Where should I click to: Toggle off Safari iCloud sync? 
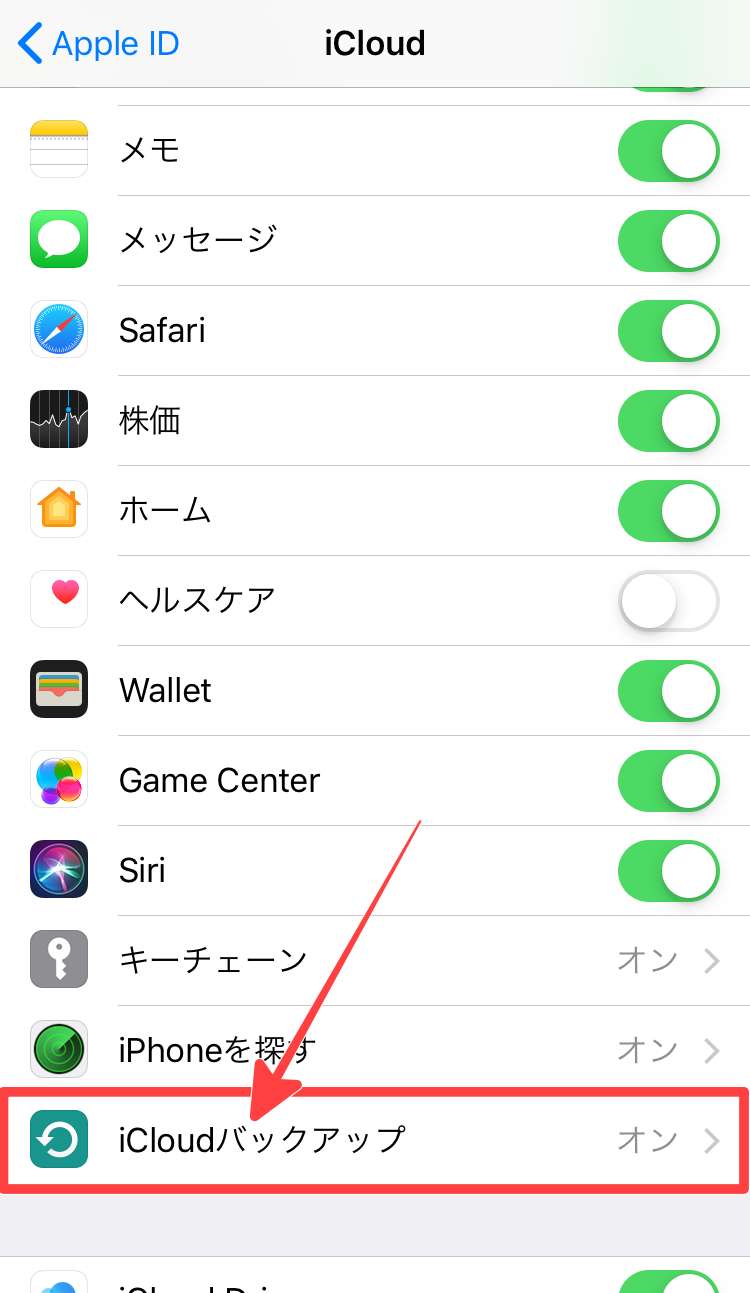668,331
